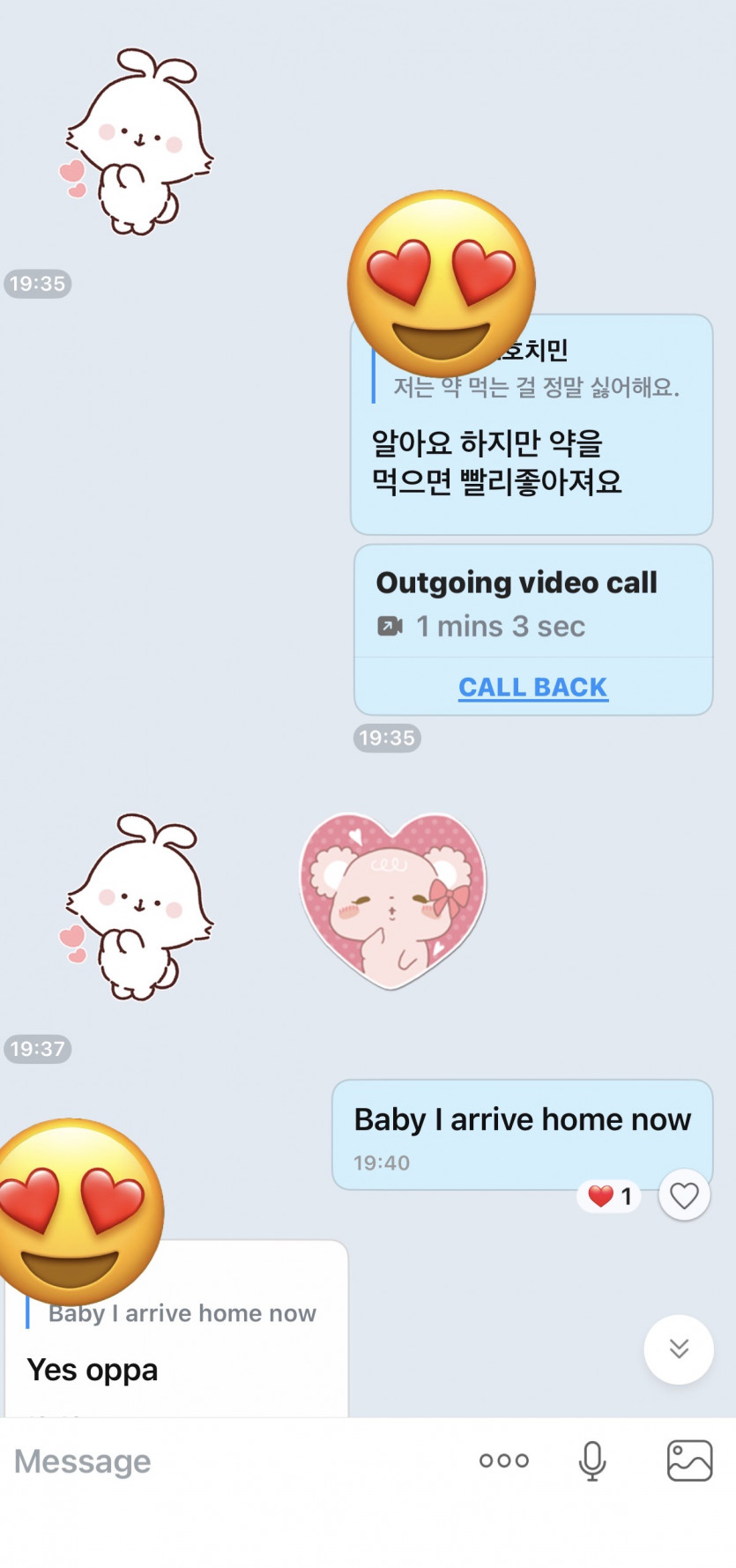This screenshot has width=736, height=1568.
Task: Like the "Baby I arrive home now" message
Action: point(684,1195)
